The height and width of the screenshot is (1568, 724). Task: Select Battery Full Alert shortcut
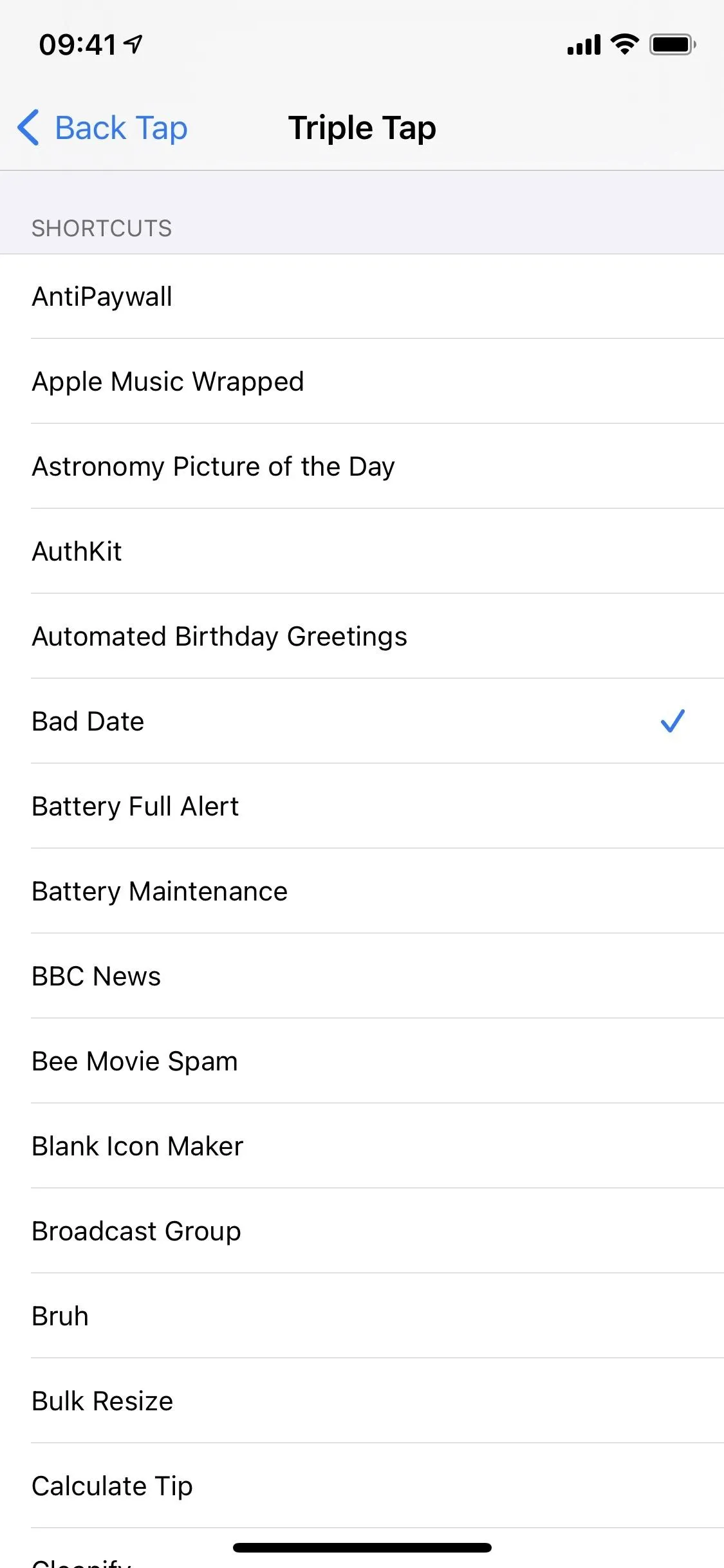(362, 806)
